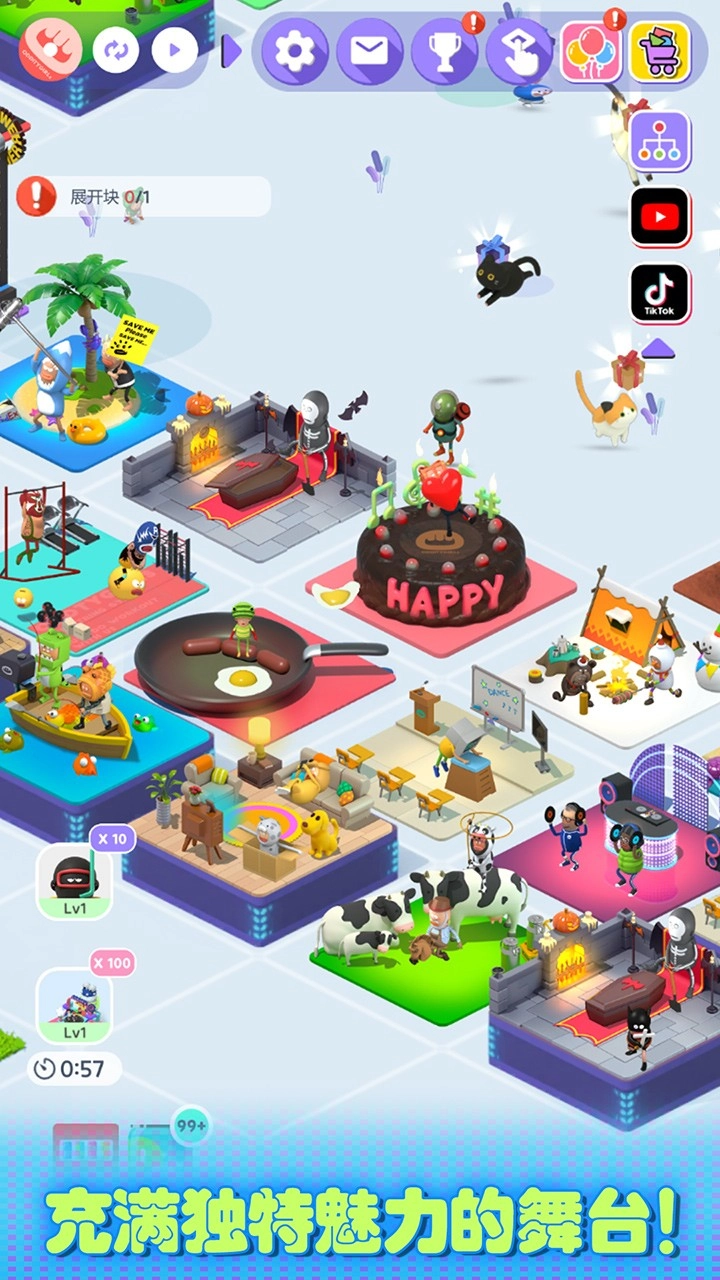Tap the refresh arrows button
Image resolution: width=720 pixels, height=1280 pixels.
pyautogui.click(x=116, y=50)
